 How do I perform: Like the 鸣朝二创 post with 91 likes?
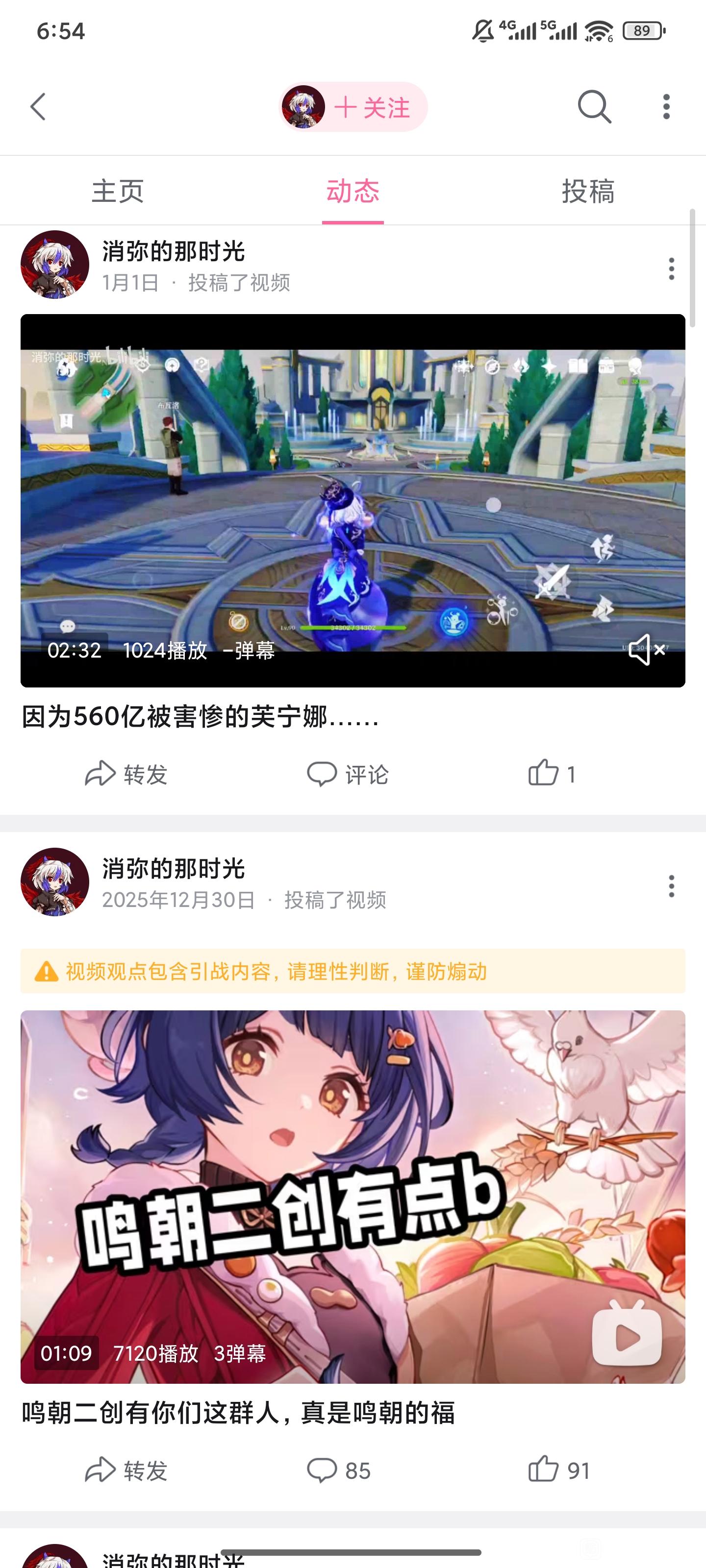click(559, 1470)
